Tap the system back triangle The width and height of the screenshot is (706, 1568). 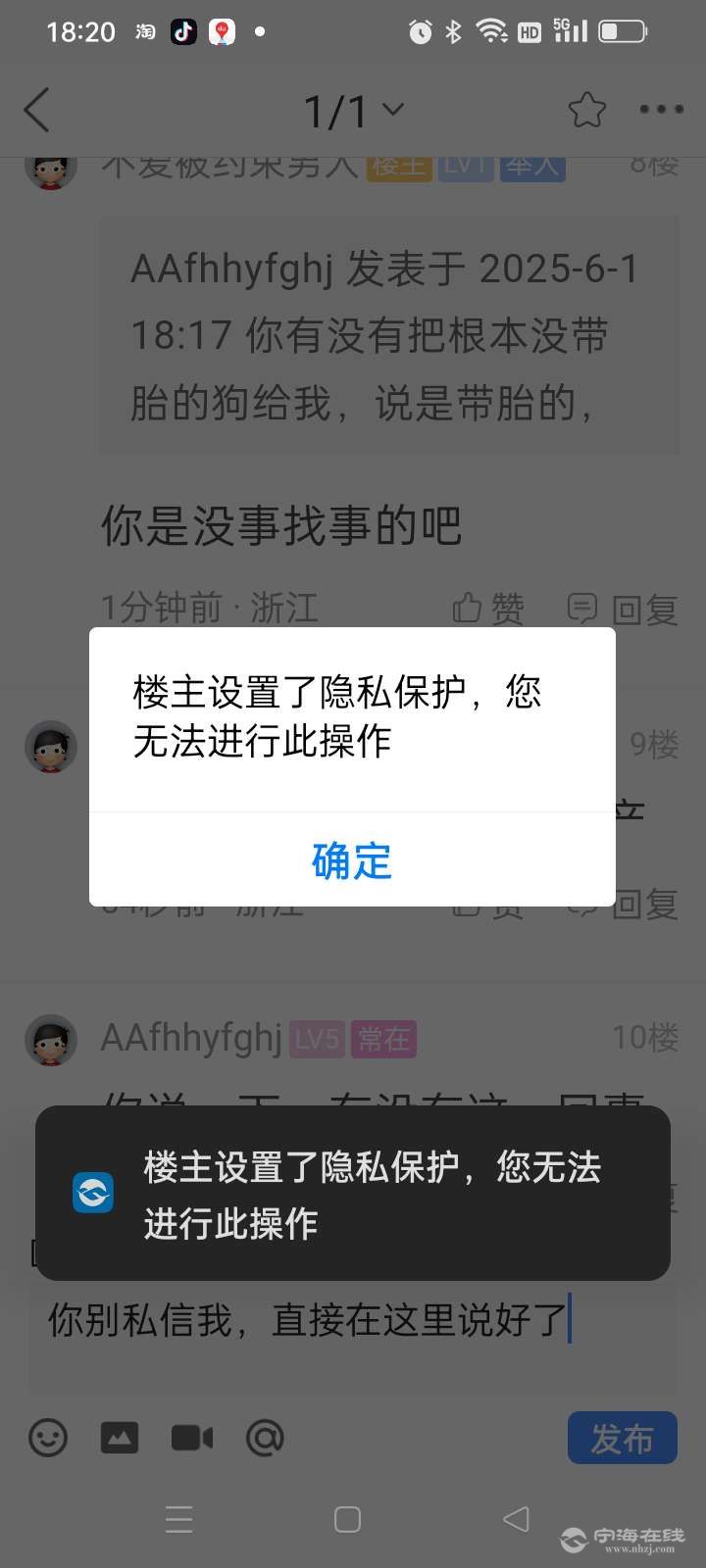click(x=516, y=1519)
